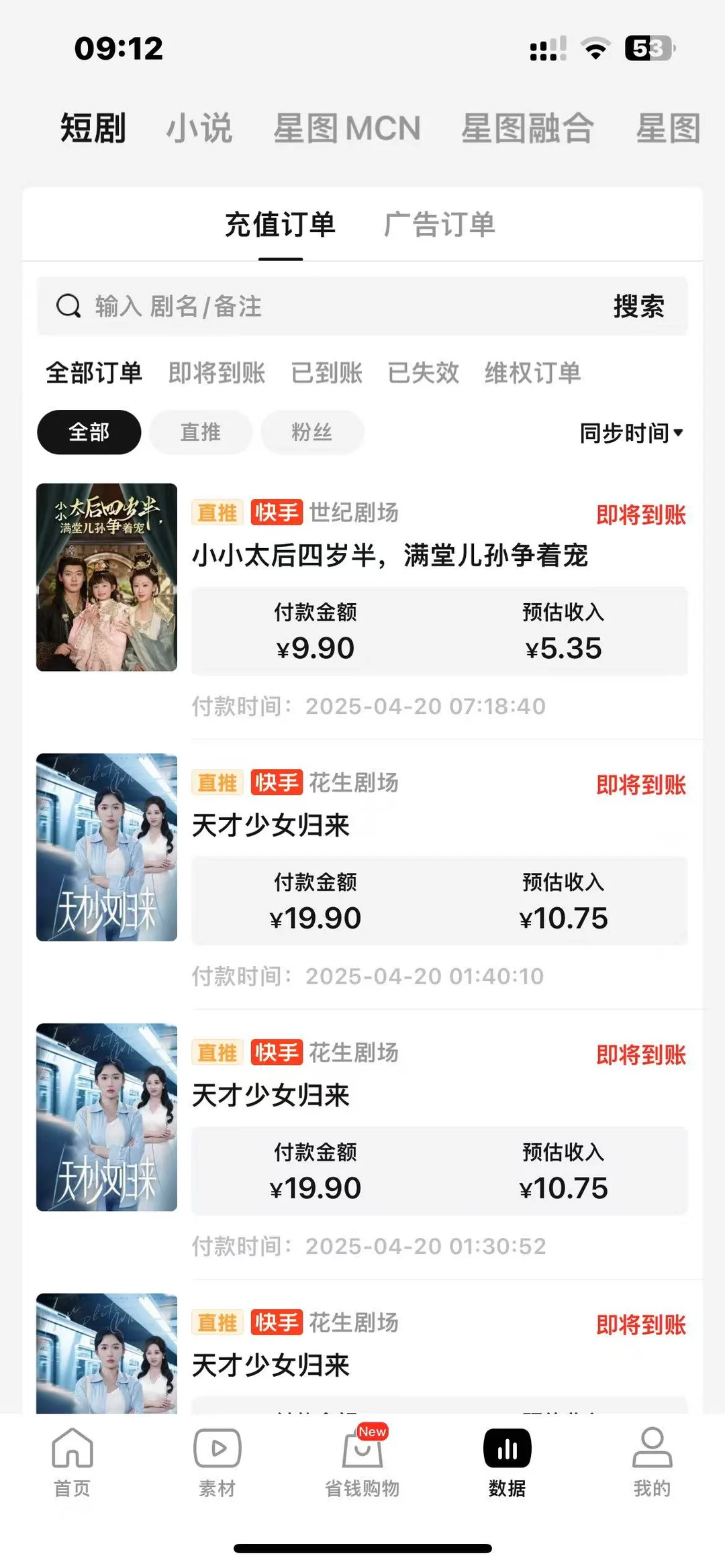The height and width of the screenshot is (1568, 725).
Task: Open 省钱购物 in the bottom bar
Action: 362,1462
